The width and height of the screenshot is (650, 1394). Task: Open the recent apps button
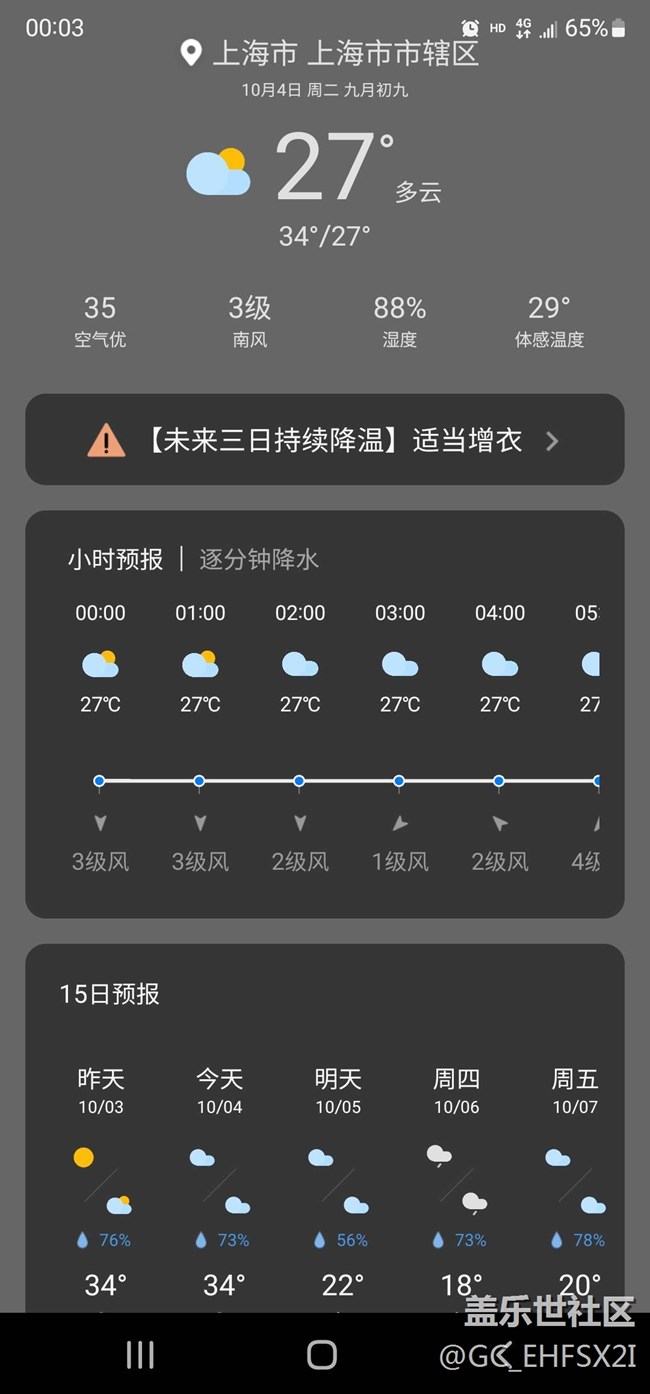click(140, 1355)
